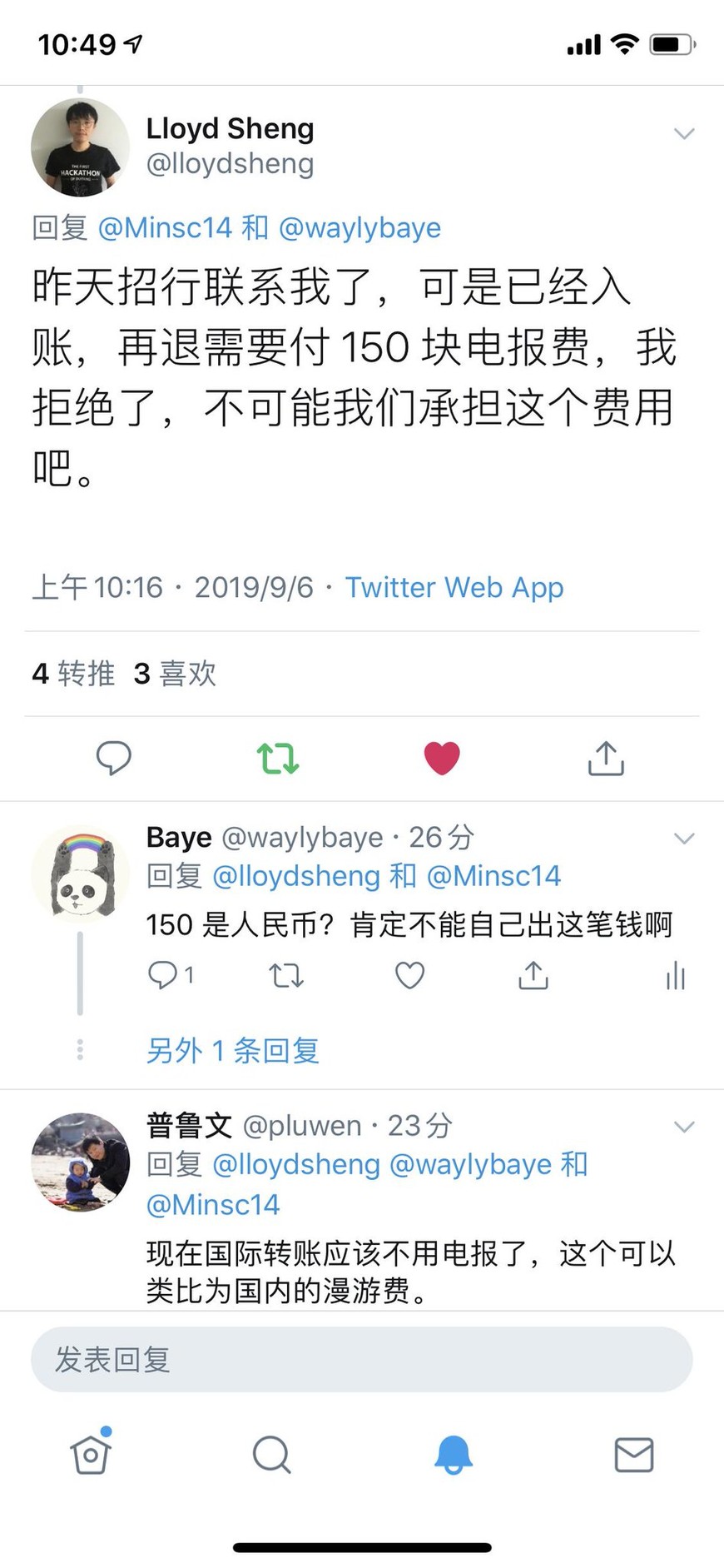Expand the chevron on 普鲁文's reply

(683, 1127)
